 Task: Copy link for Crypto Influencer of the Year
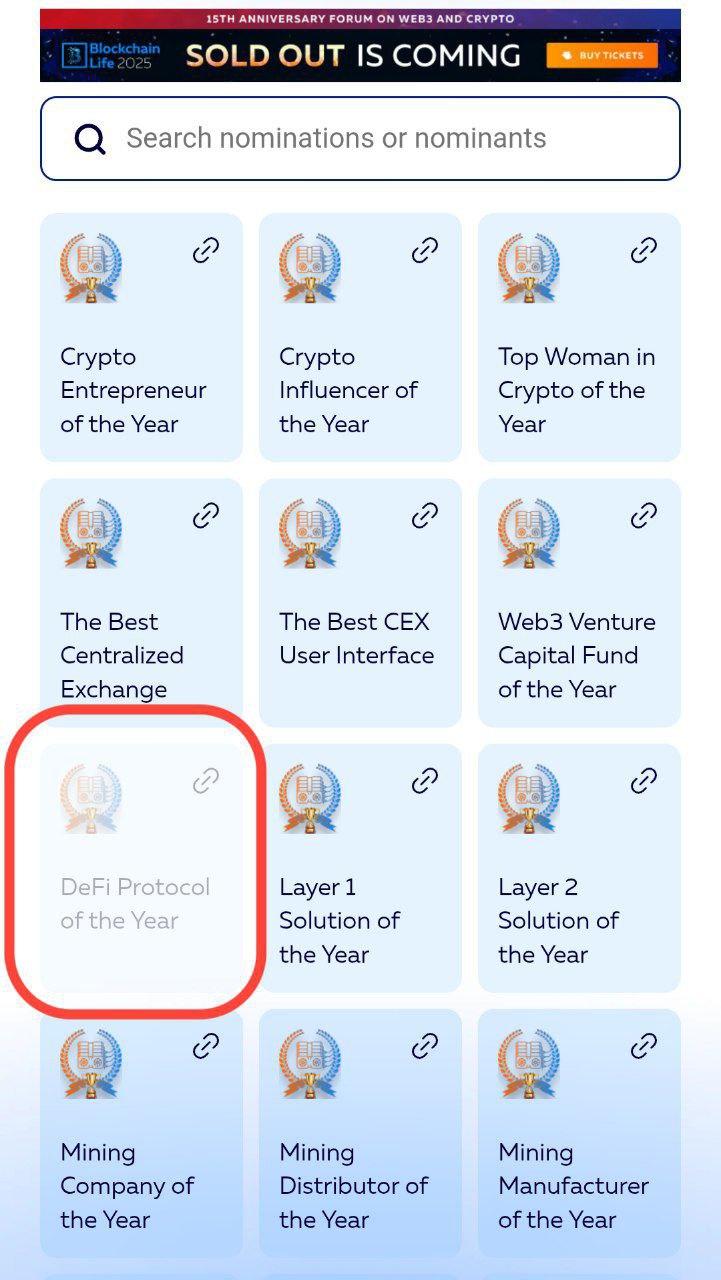point(425,250)
